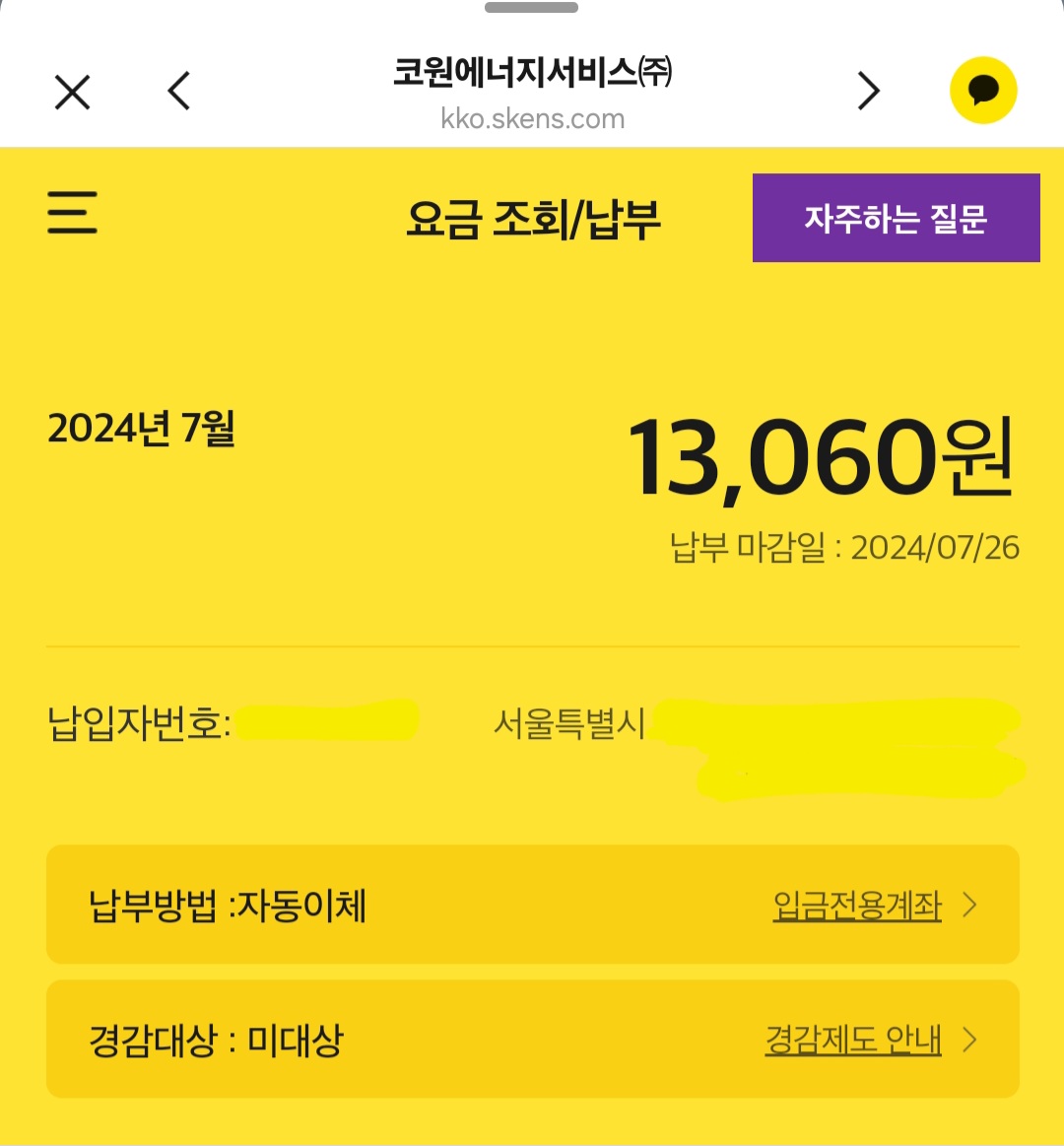Close the in-app browser with X
Viewport: 1064px width, 1146px height.
coord(72,93)
